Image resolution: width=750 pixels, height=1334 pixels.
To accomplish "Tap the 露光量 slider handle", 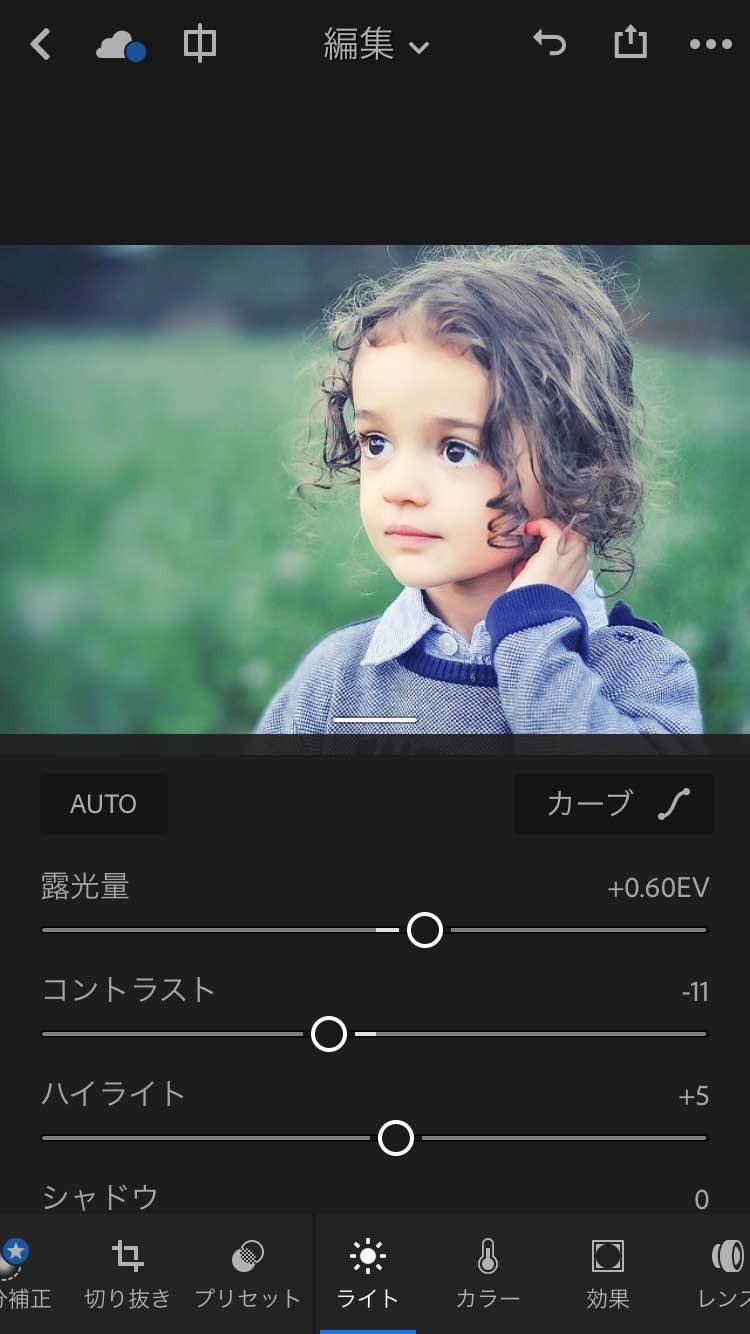I will [x=425, y=930].
